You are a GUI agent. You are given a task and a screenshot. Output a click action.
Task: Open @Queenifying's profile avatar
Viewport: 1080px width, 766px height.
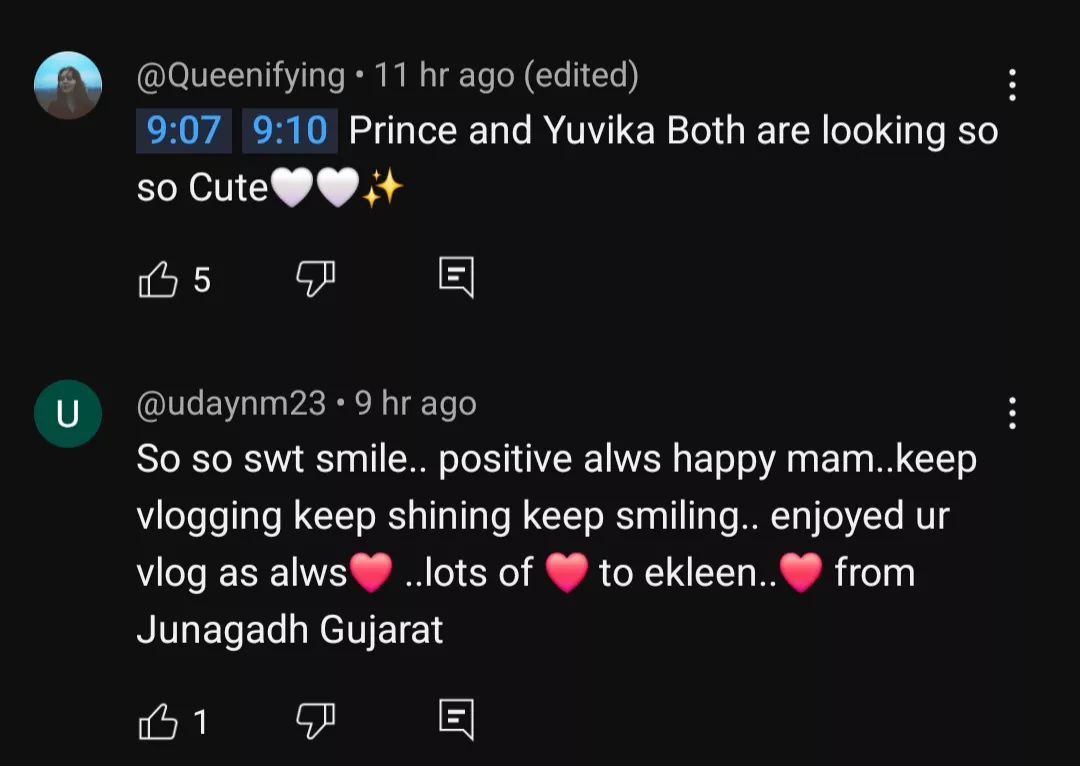[x=68, y=85]
